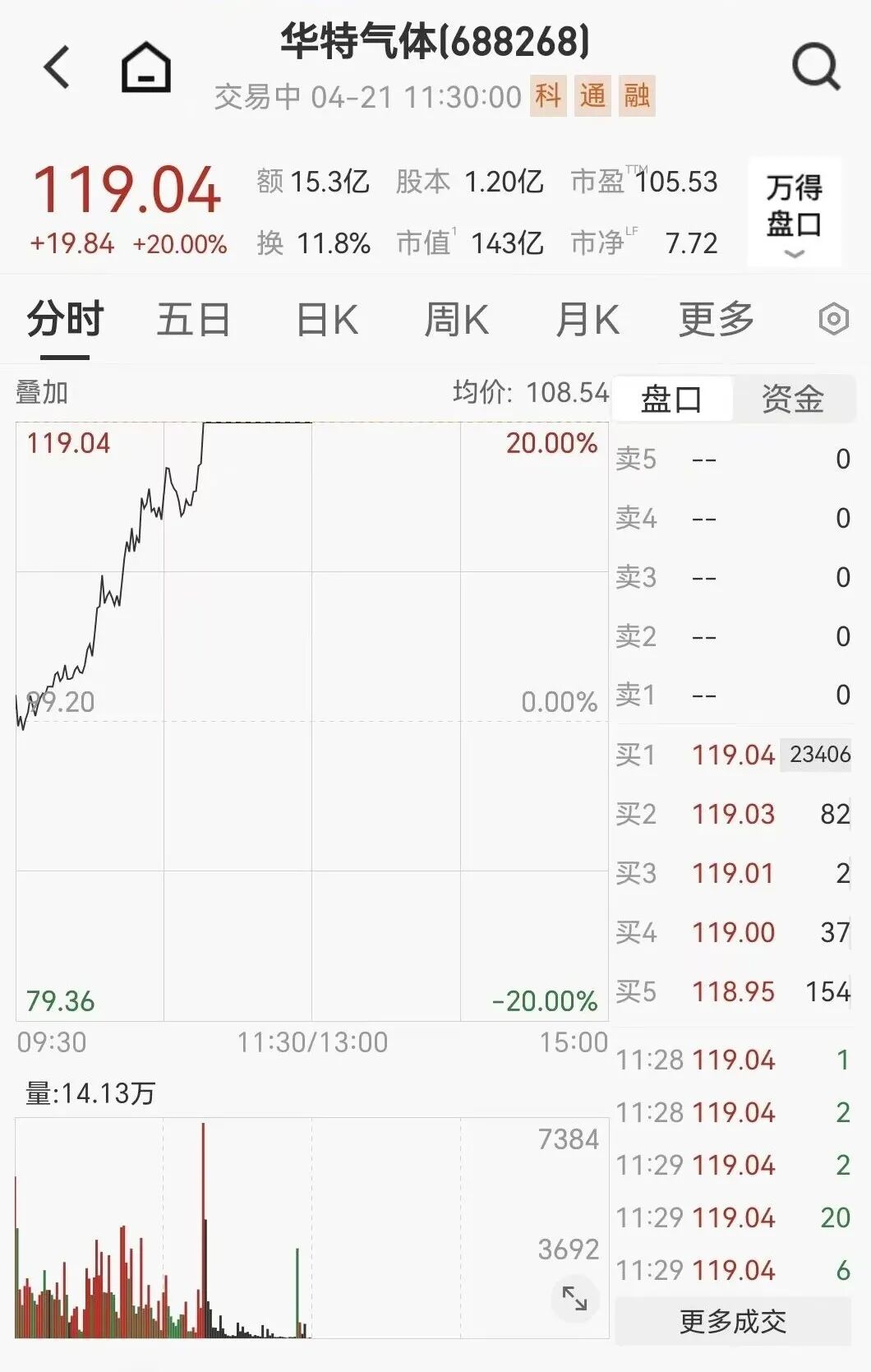View 更多成交 trade records

(733, 1322)
